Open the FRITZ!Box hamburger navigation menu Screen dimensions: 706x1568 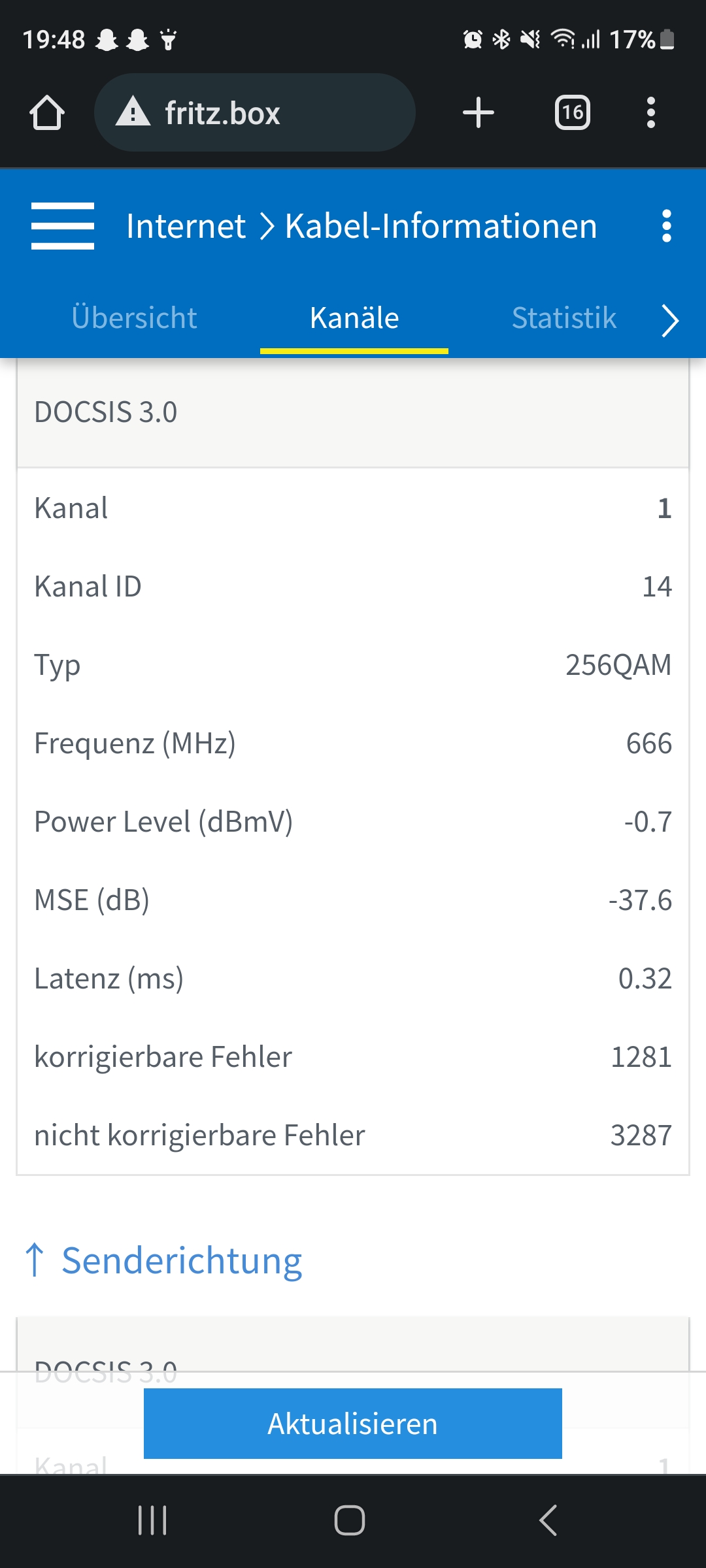coord(63,227)
